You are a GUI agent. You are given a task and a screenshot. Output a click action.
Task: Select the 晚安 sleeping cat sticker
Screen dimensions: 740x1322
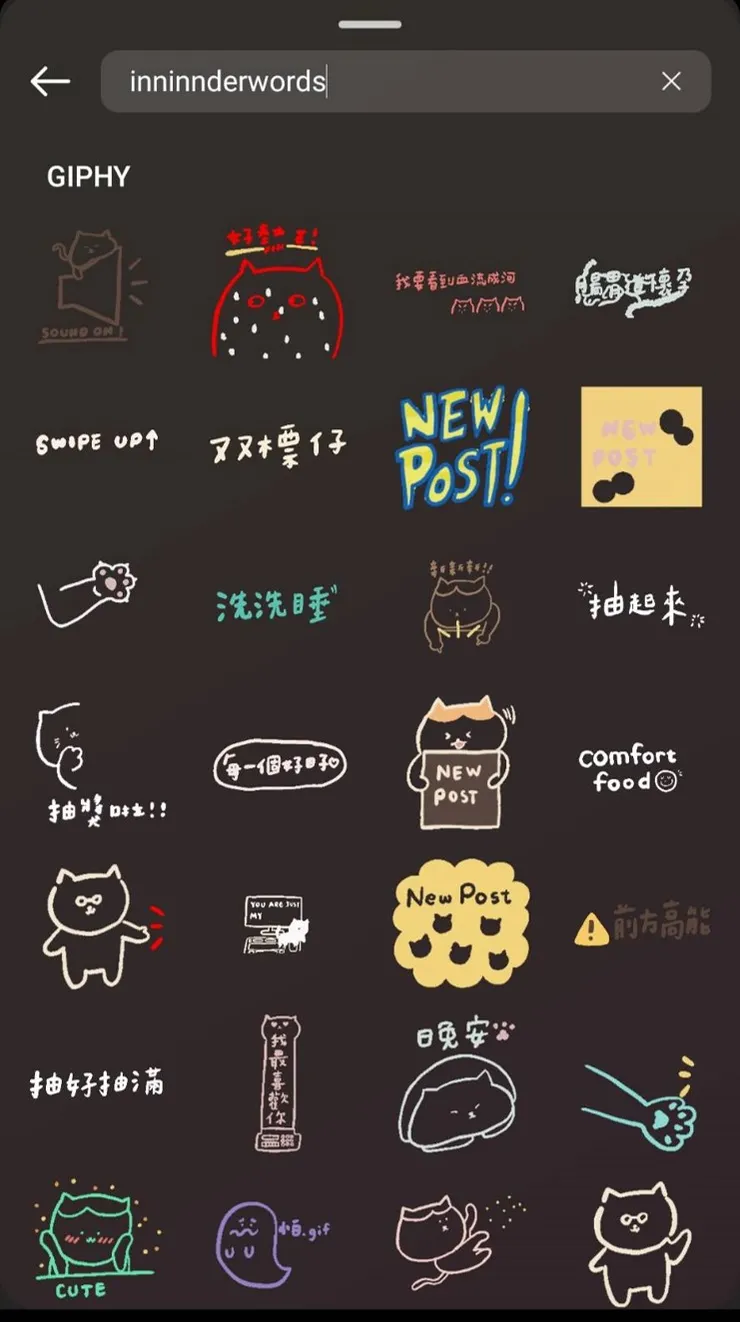tap(459, 1085)
